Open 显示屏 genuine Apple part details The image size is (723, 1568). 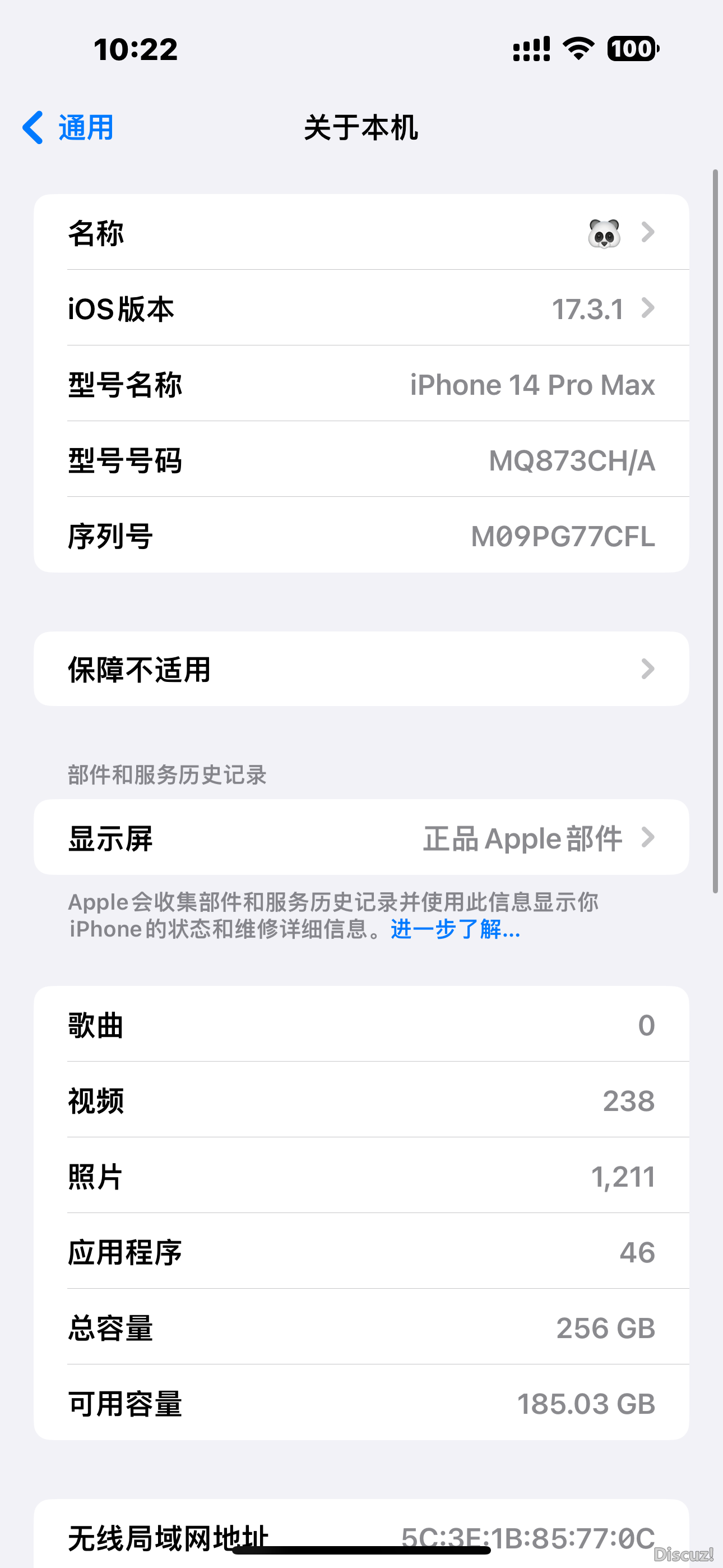pyautogui.click(x=361, y=838)
